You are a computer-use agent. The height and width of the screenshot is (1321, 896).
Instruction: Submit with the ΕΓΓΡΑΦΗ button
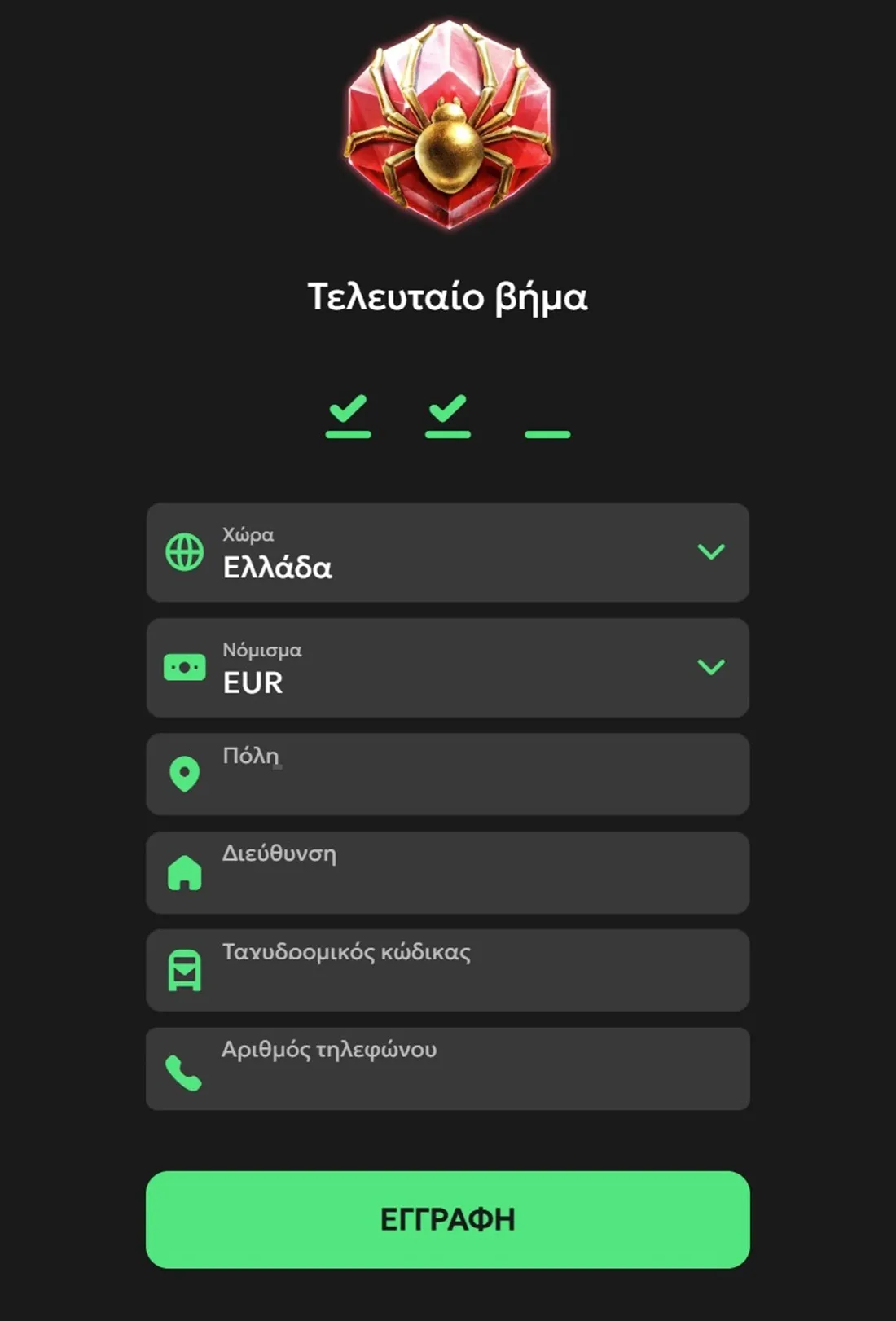click(447, 1219)
